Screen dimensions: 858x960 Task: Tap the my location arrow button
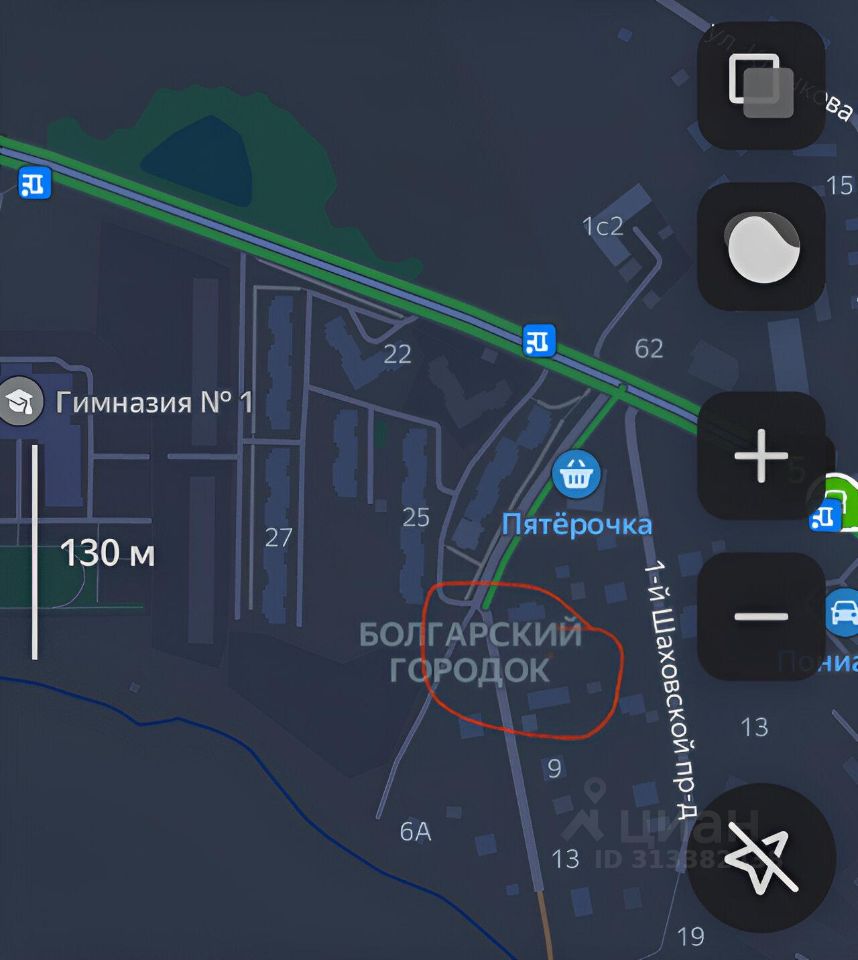(x=762, y=858)
